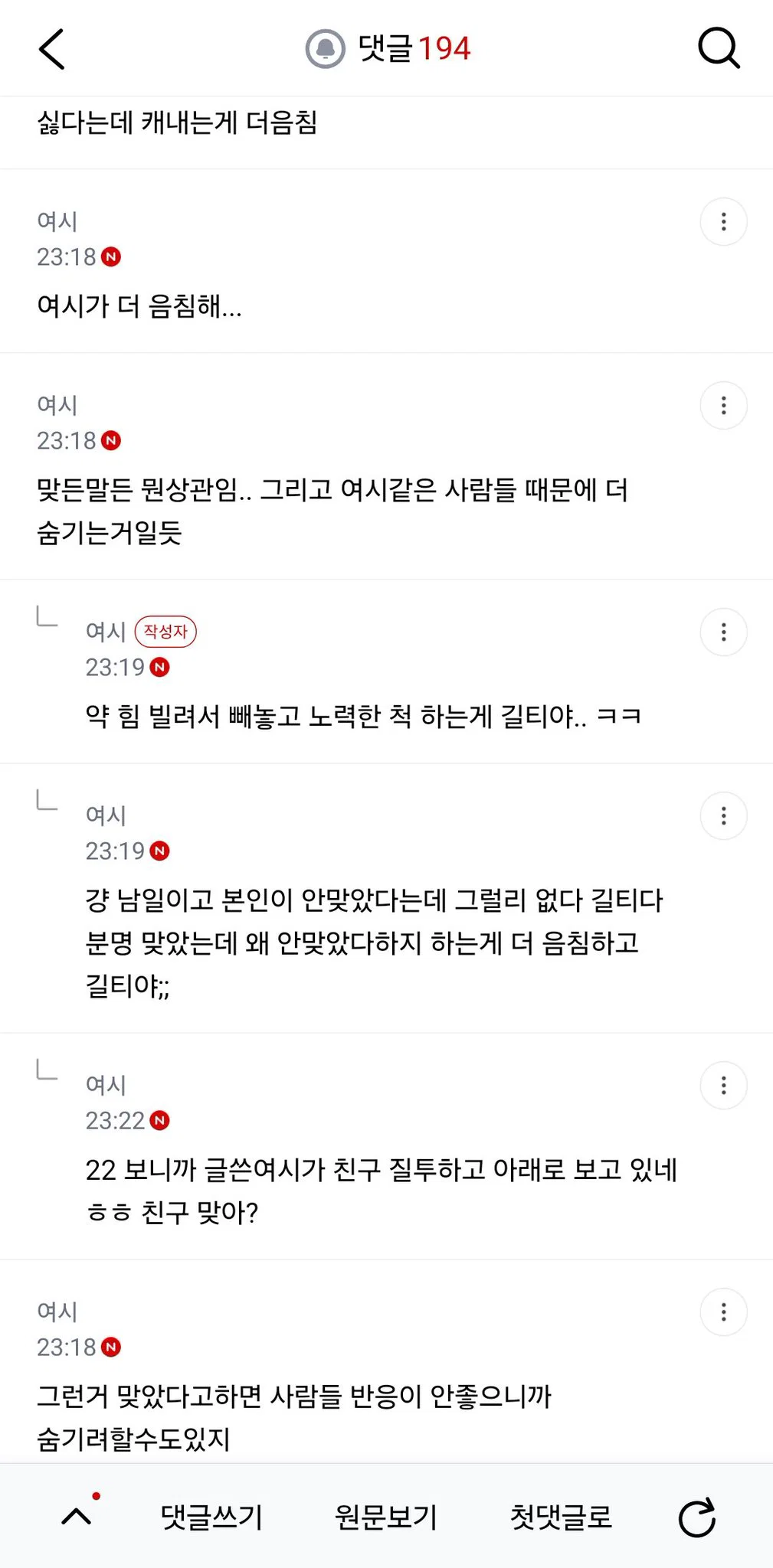Tap the up-arrow icon in bottom bar
The height and width of the screenshot is (1568, 773).
point(77,1516)
